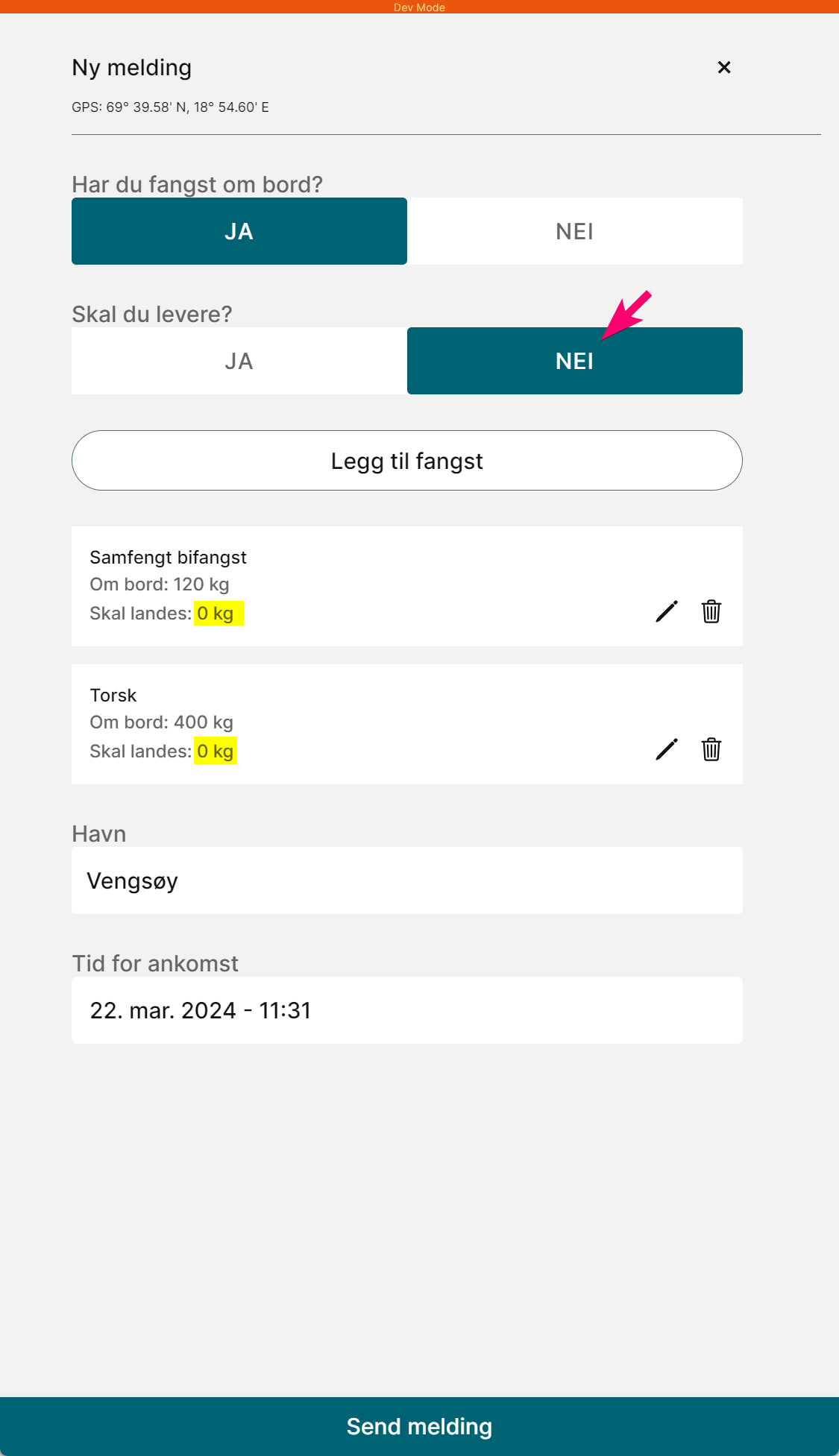The image size is (839, 1456).
Task: Delete the Torsk catch entry
Action: [x=711, y=749]
